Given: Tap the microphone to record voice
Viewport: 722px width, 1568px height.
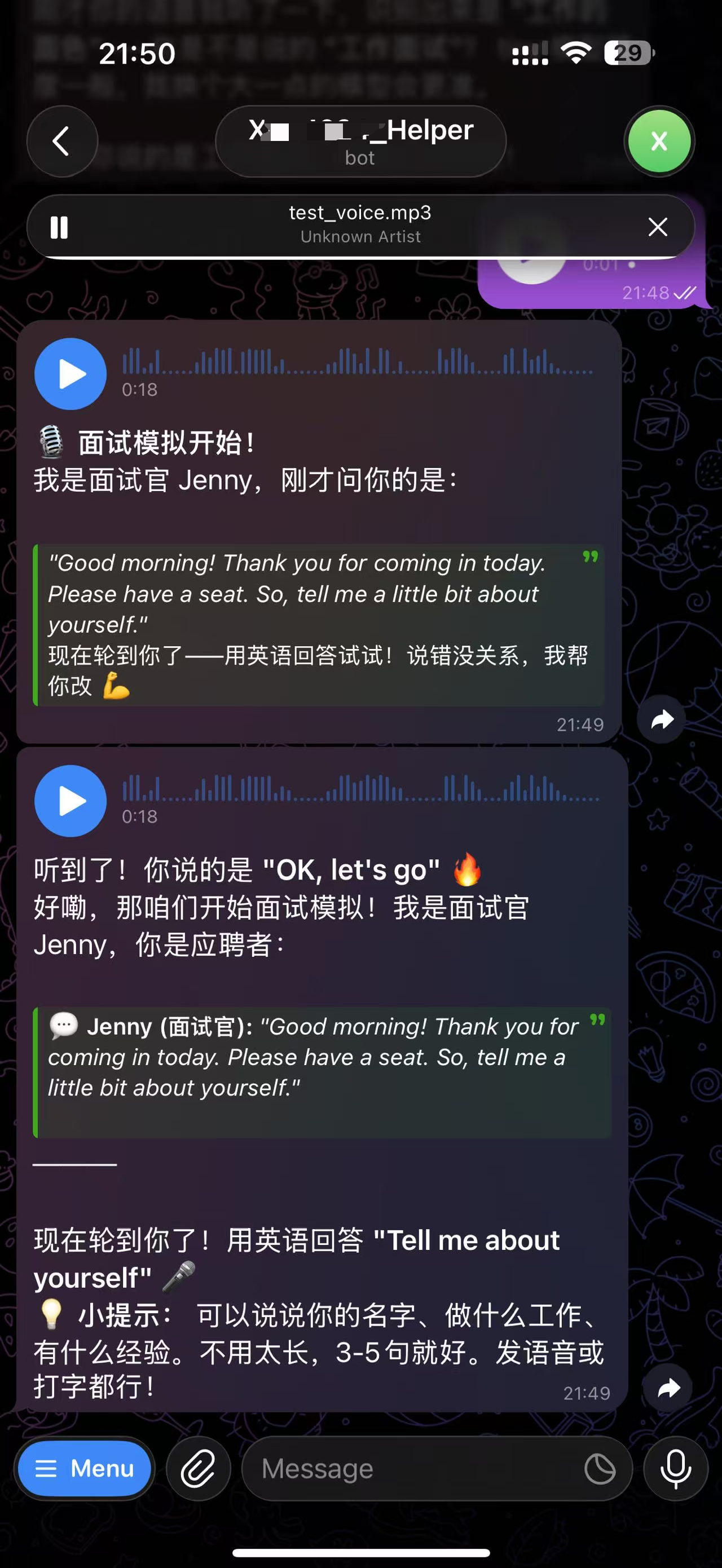Looking at the screenshot, I should pos(676,1468).
